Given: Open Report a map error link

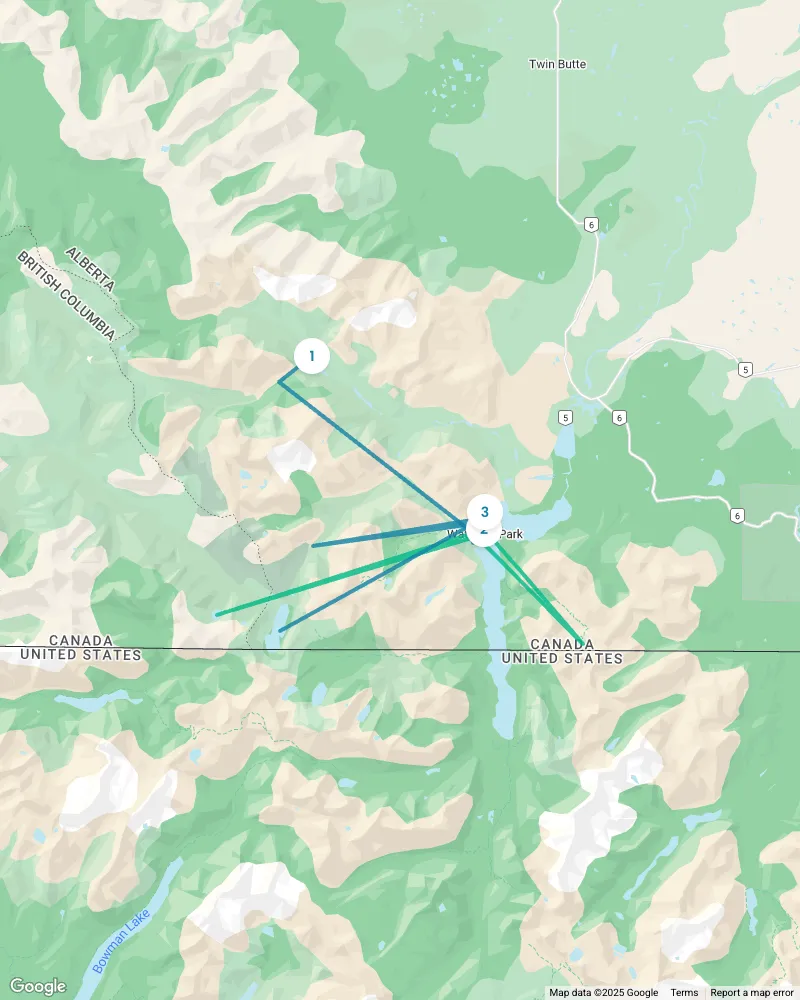Looking at the screenshot, I should [753, 993].
